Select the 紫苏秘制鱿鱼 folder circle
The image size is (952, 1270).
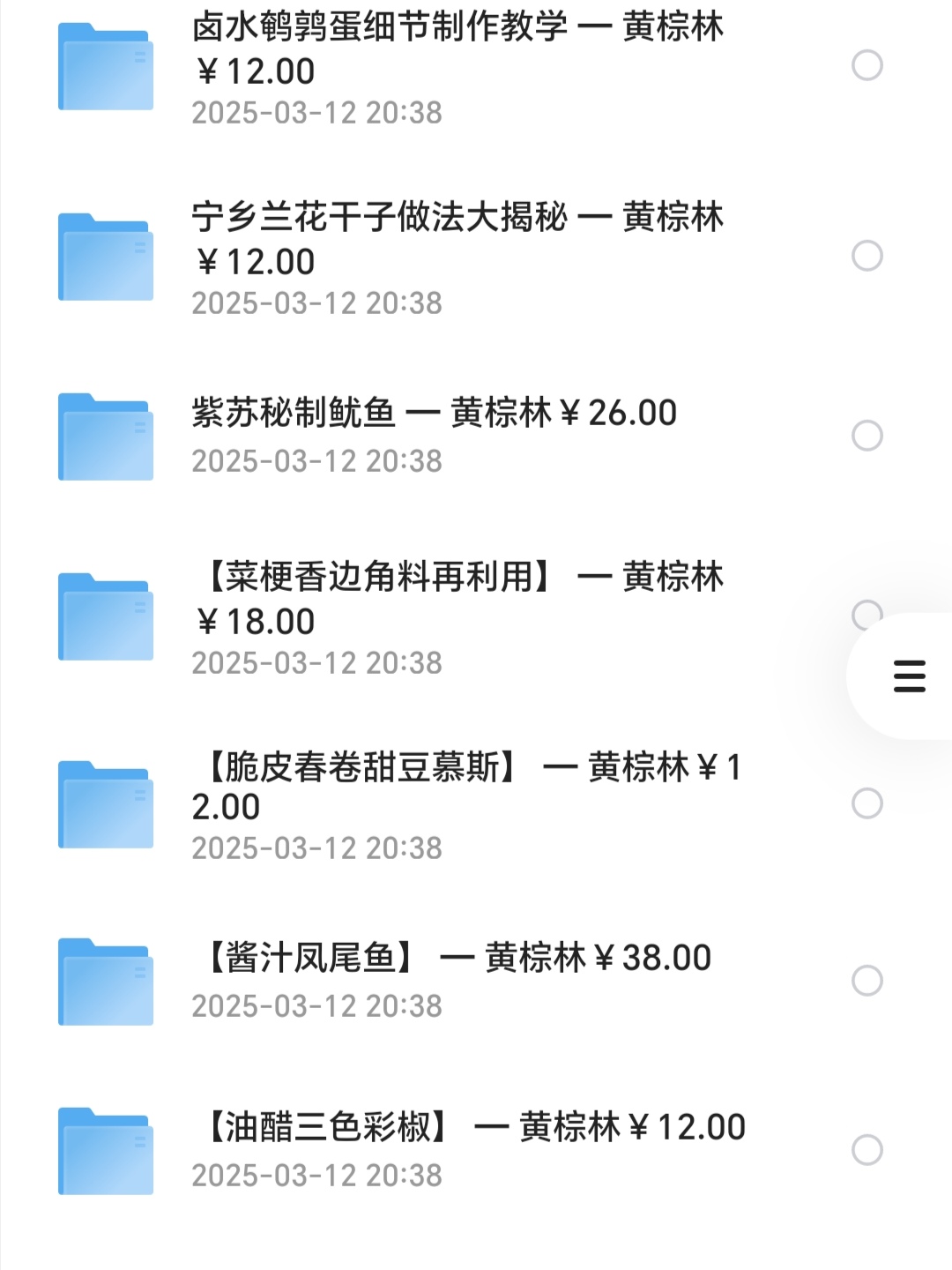click(x=867, y=436)
